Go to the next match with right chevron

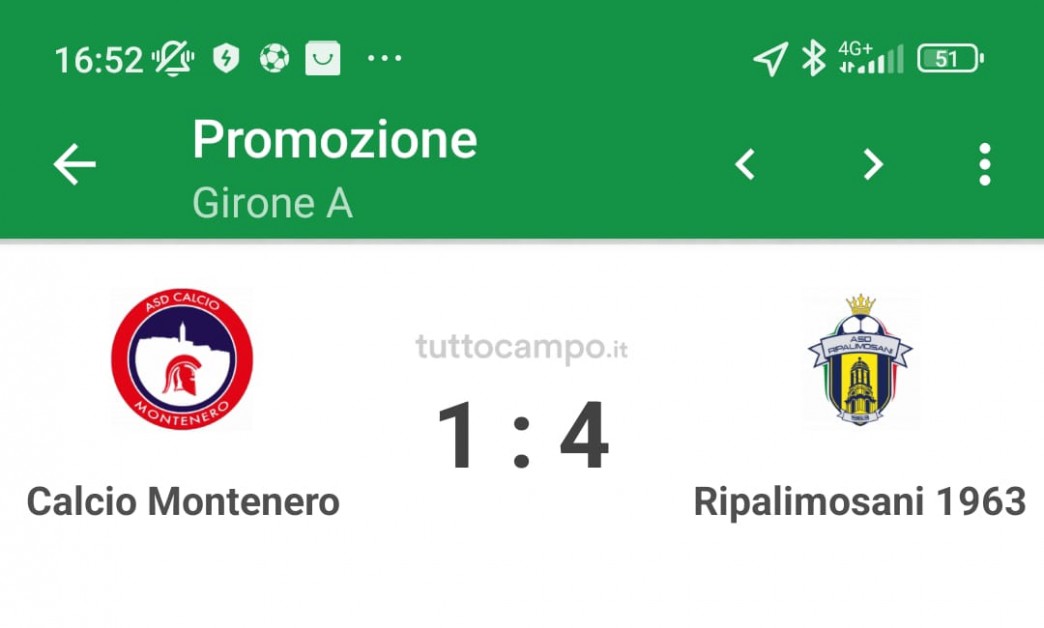pos(873,164)
